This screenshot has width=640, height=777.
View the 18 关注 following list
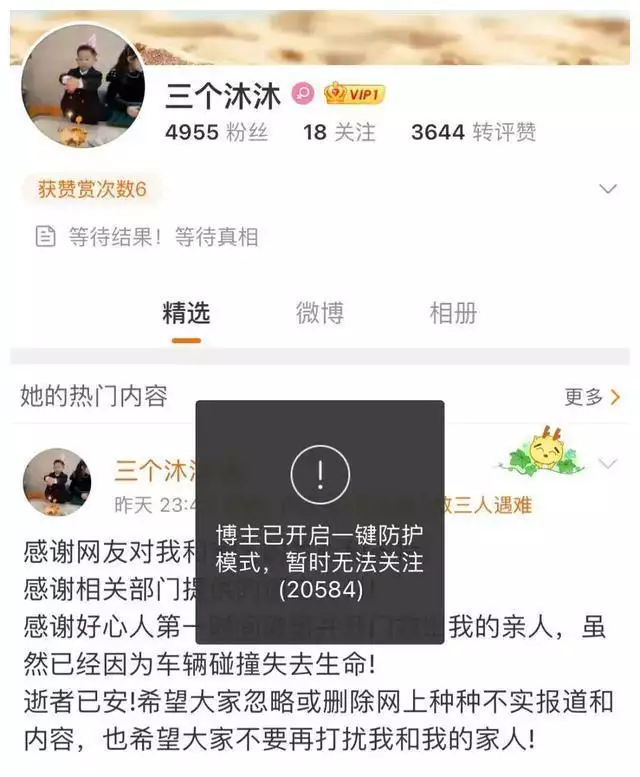point(339,132)
